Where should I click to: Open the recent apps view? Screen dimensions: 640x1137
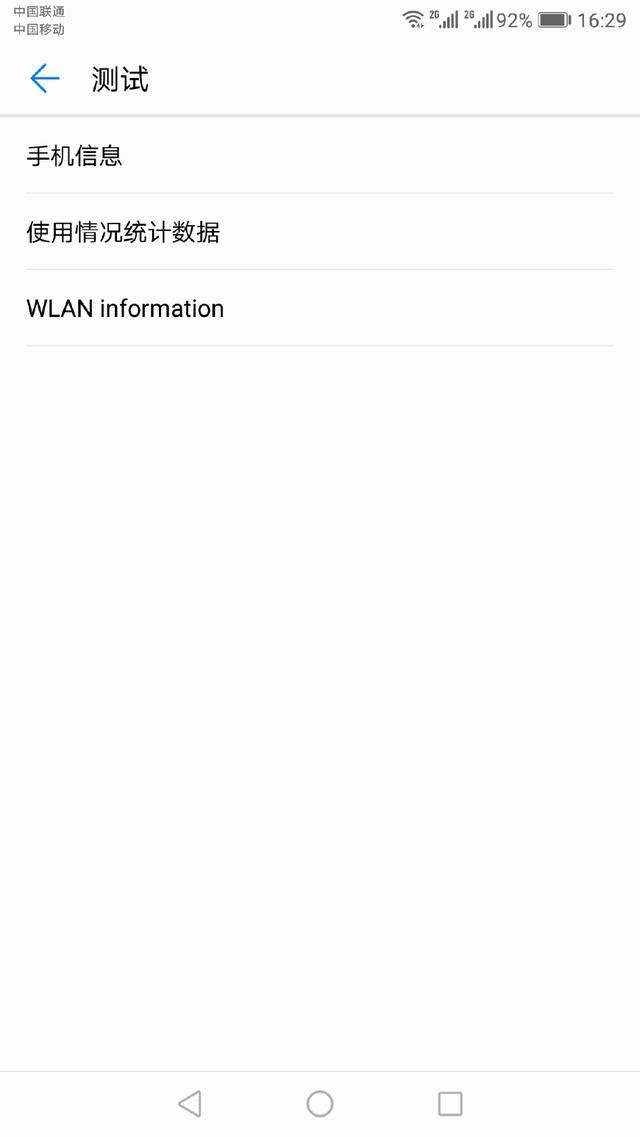tap(450, 1103)
